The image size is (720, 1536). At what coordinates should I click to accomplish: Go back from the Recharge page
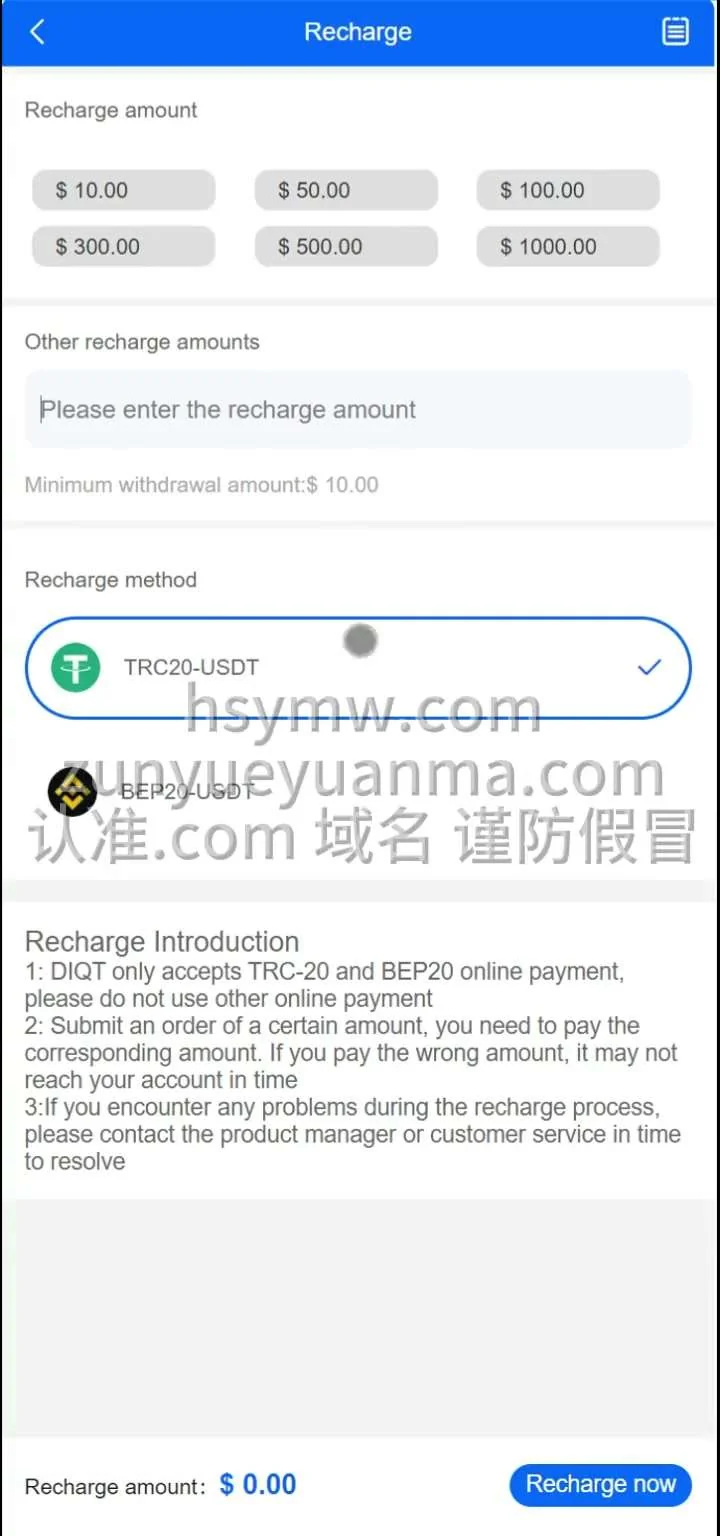[x=37, y=32]
